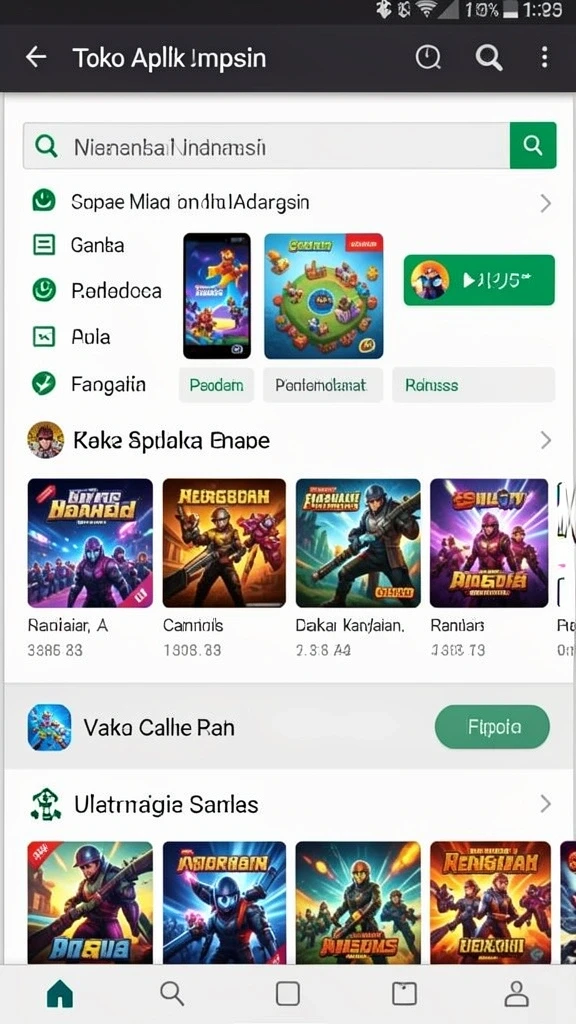
Task: Expand the Ulatrnagia Sanles section arrow
Action: [x=546, y=804]
